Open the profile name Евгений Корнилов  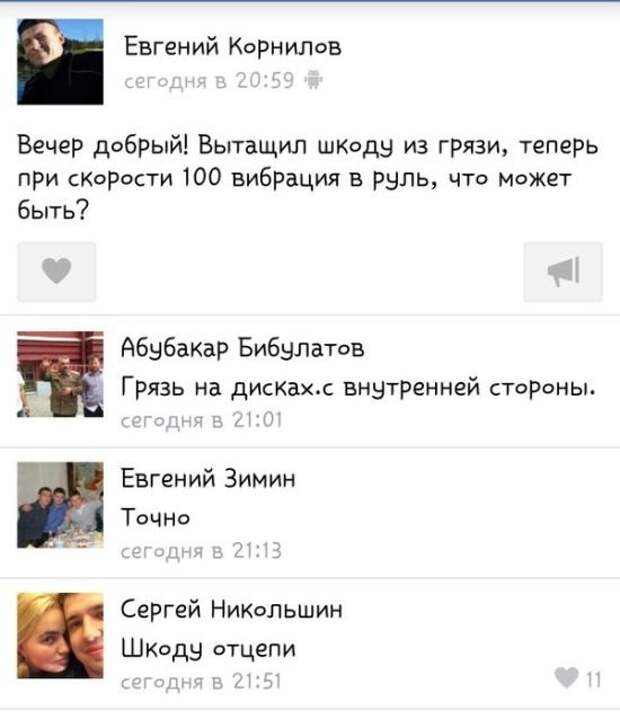pos(231,46)
